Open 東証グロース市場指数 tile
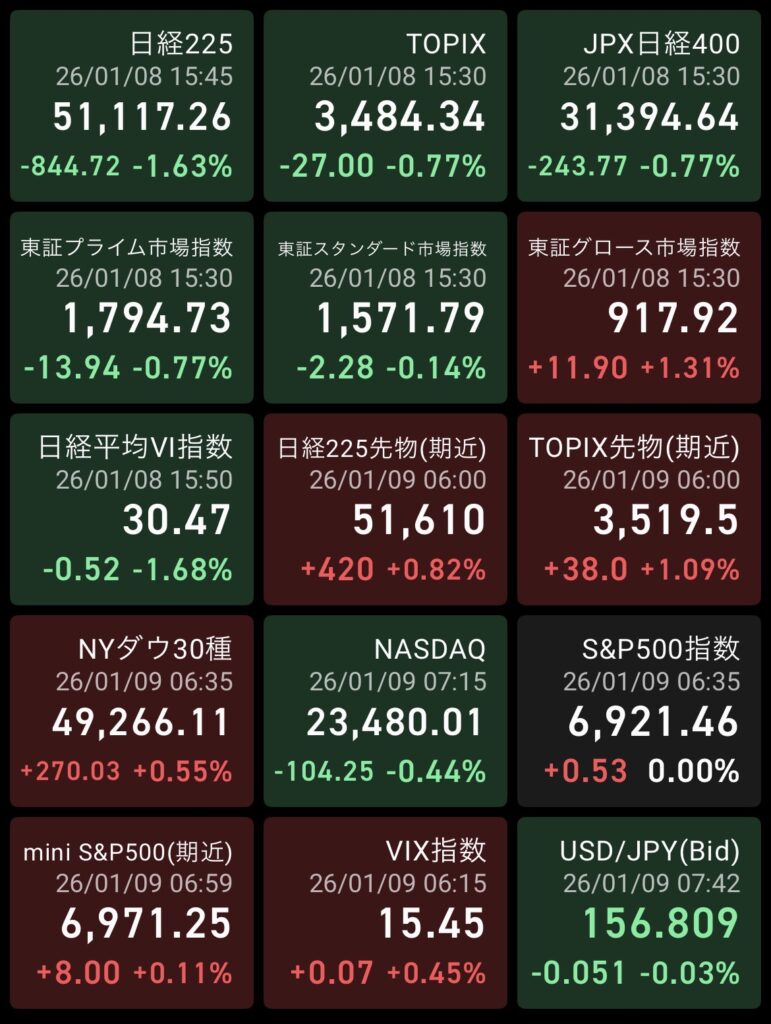The image size is (771, 1024). pos(639,307)
